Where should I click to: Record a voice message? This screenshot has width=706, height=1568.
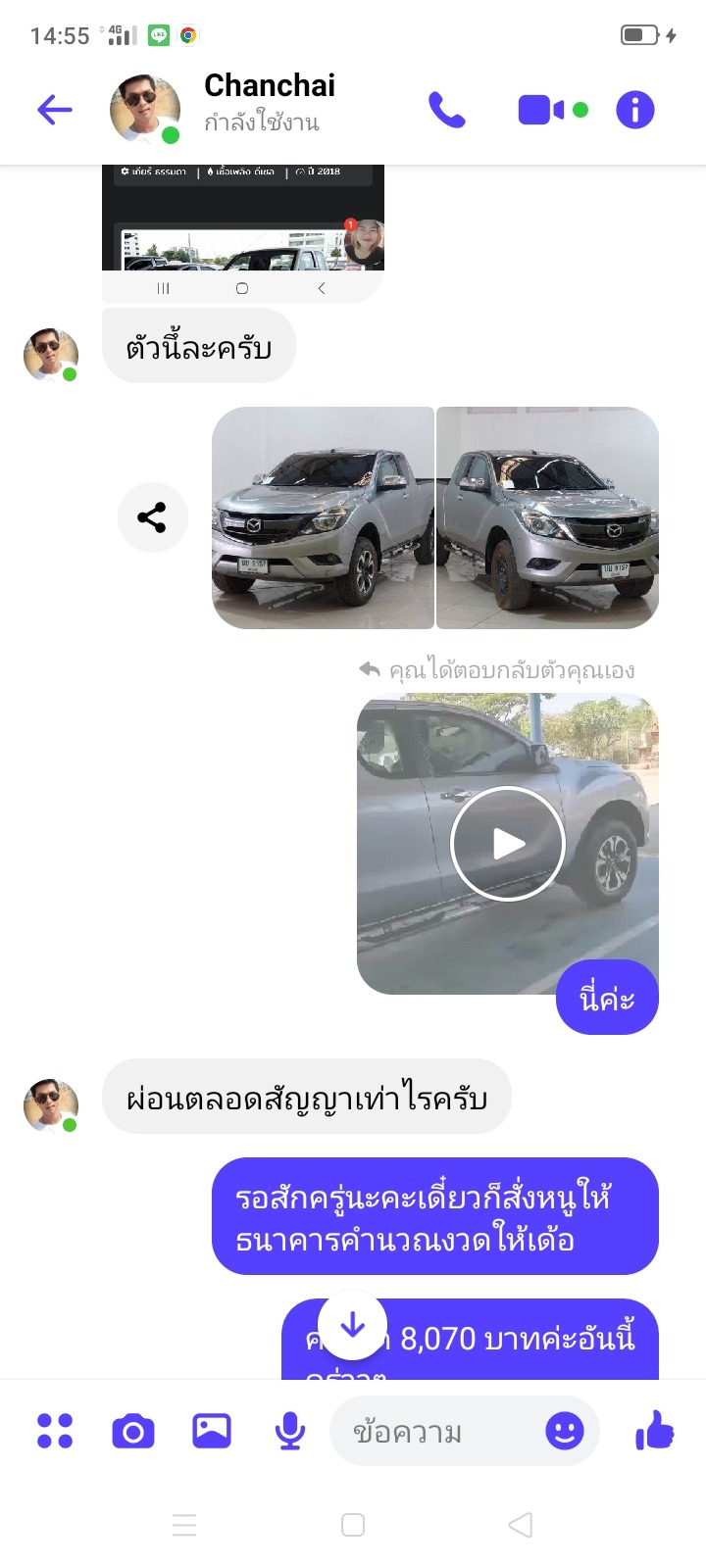click(x=289, y=1432)
